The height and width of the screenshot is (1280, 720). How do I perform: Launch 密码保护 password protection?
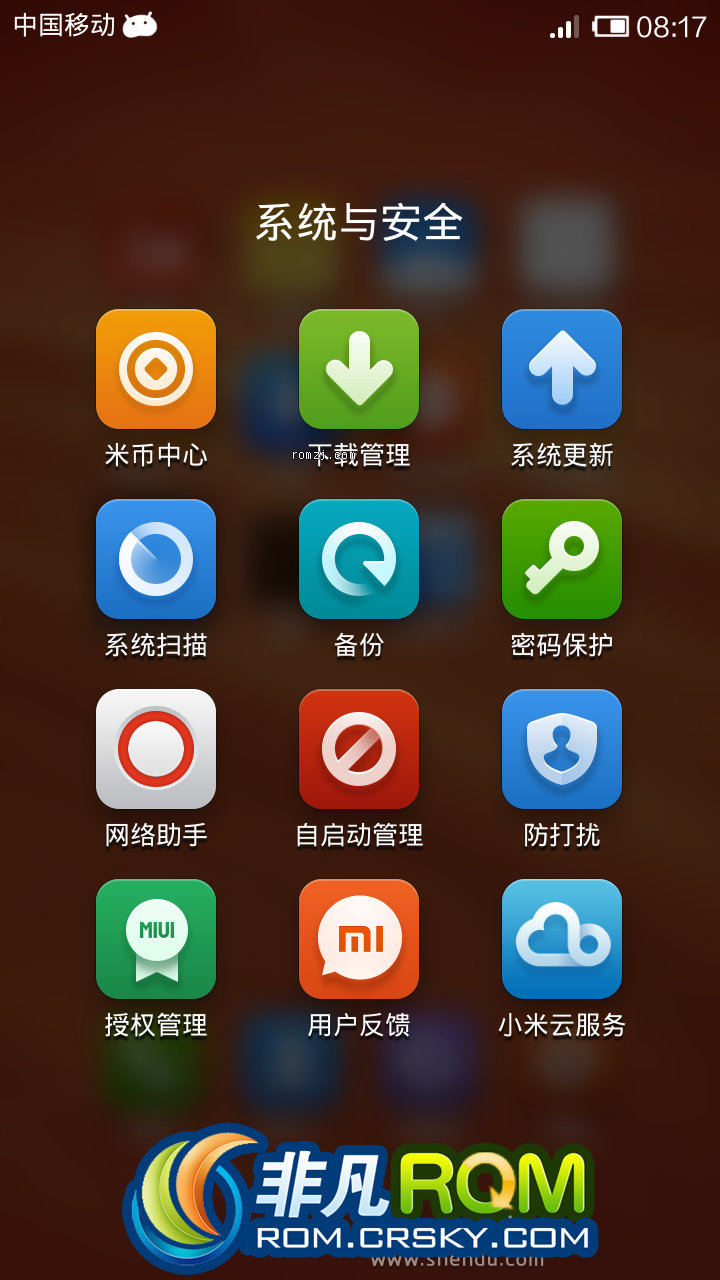pos(562,559)
